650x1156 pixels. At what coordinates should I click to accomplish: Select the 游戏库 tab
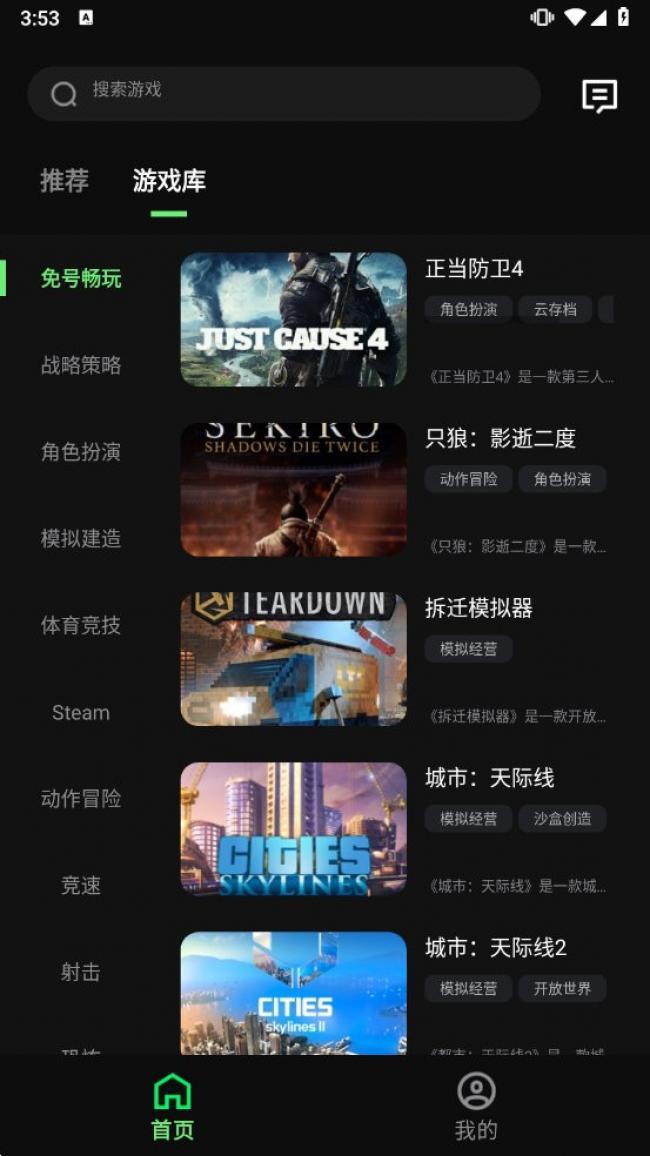[169, 181]
